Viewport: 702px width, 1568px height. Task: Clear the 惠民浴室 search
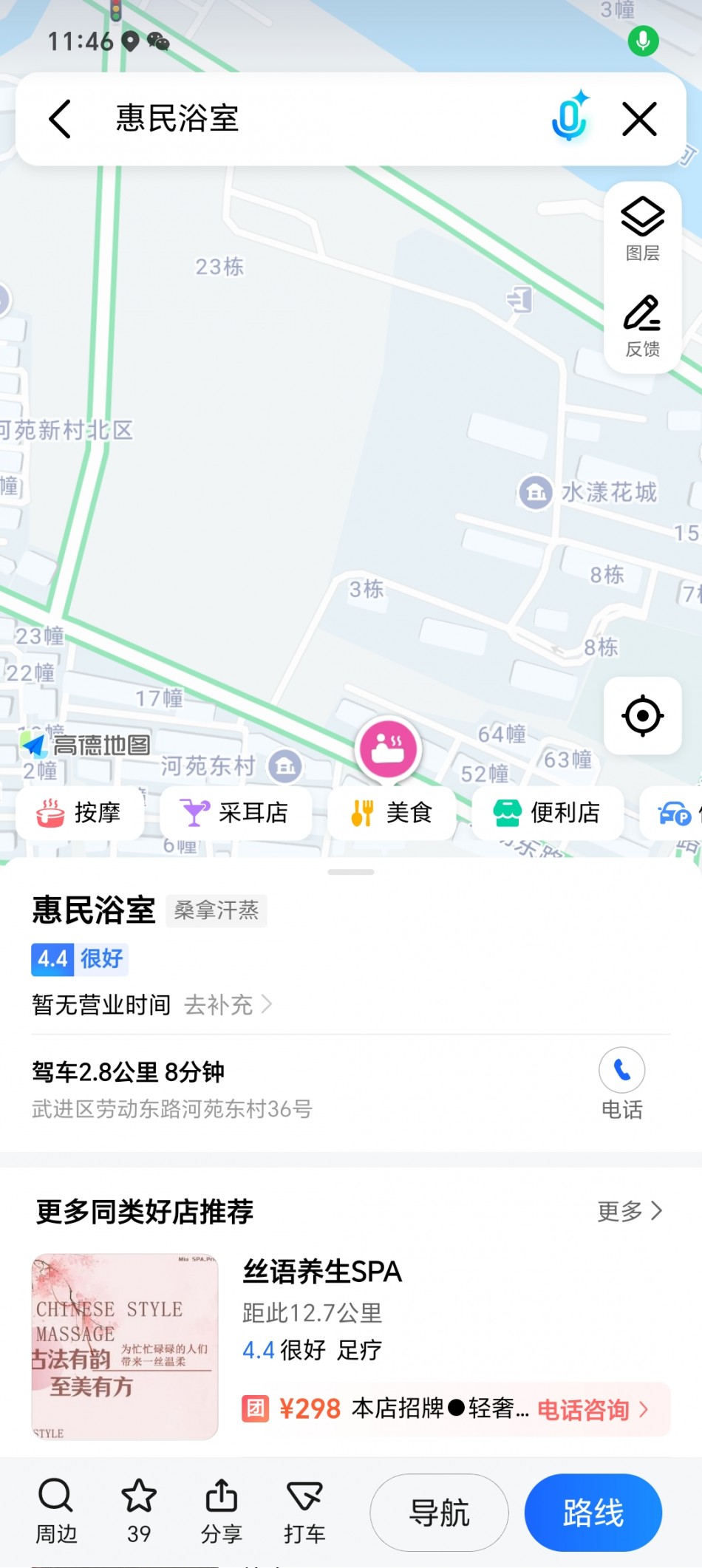639,119
